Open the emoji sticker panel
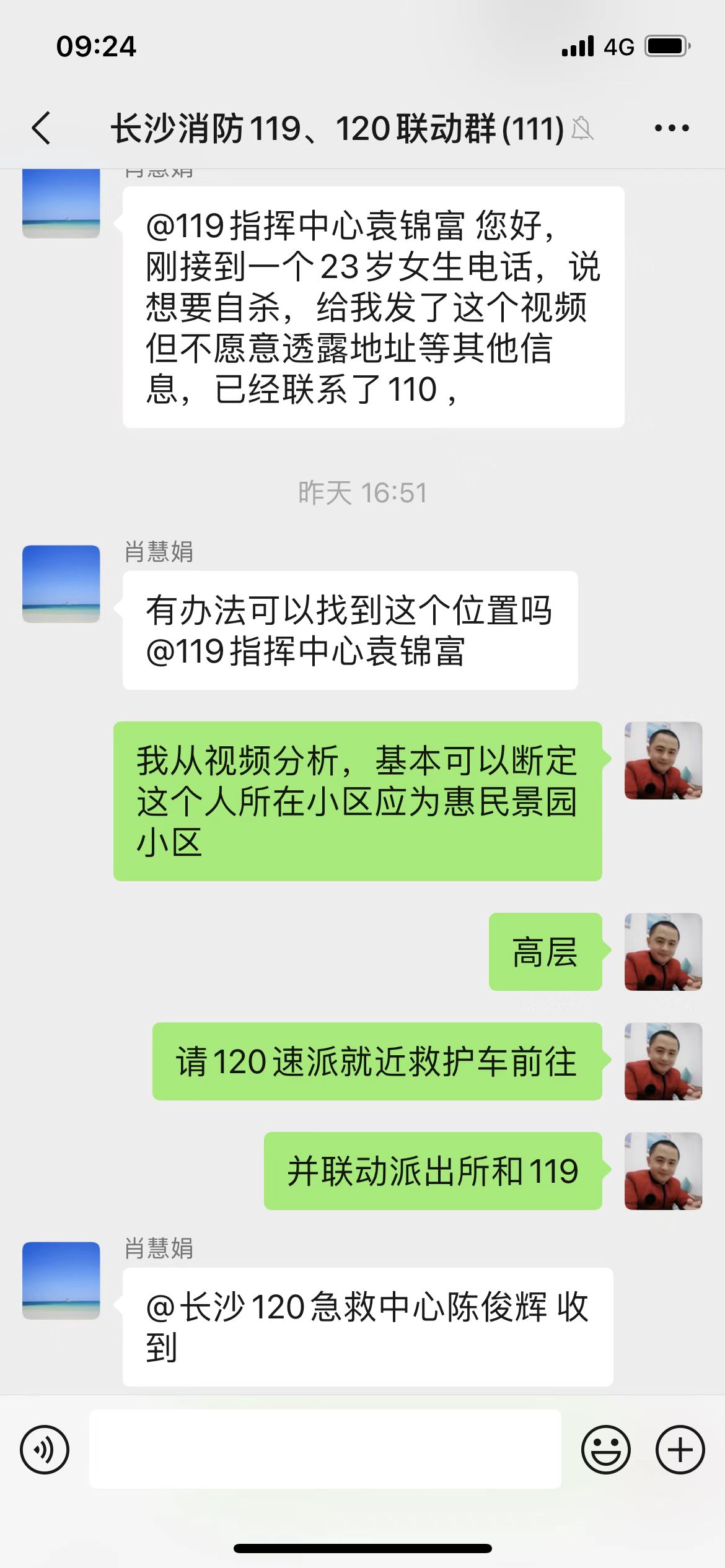 pos(605,1450)
